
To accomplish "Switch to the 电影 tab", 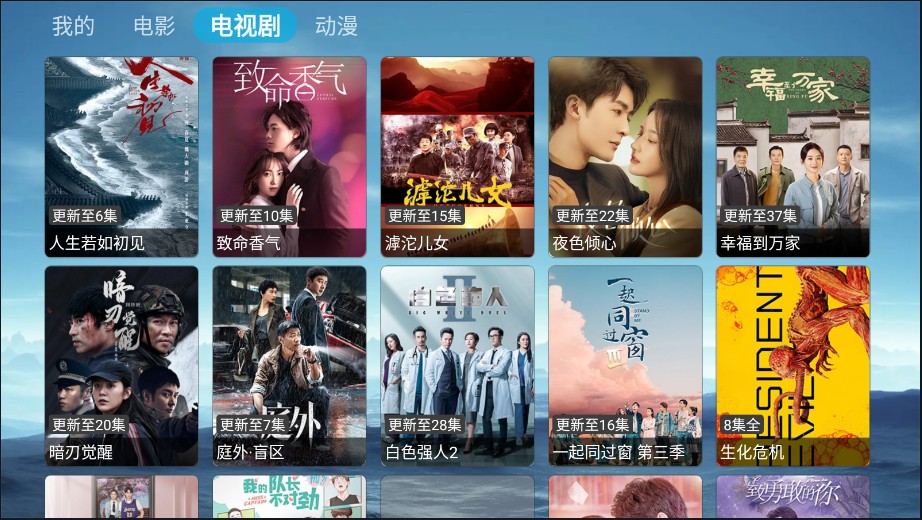I will 154,26.
